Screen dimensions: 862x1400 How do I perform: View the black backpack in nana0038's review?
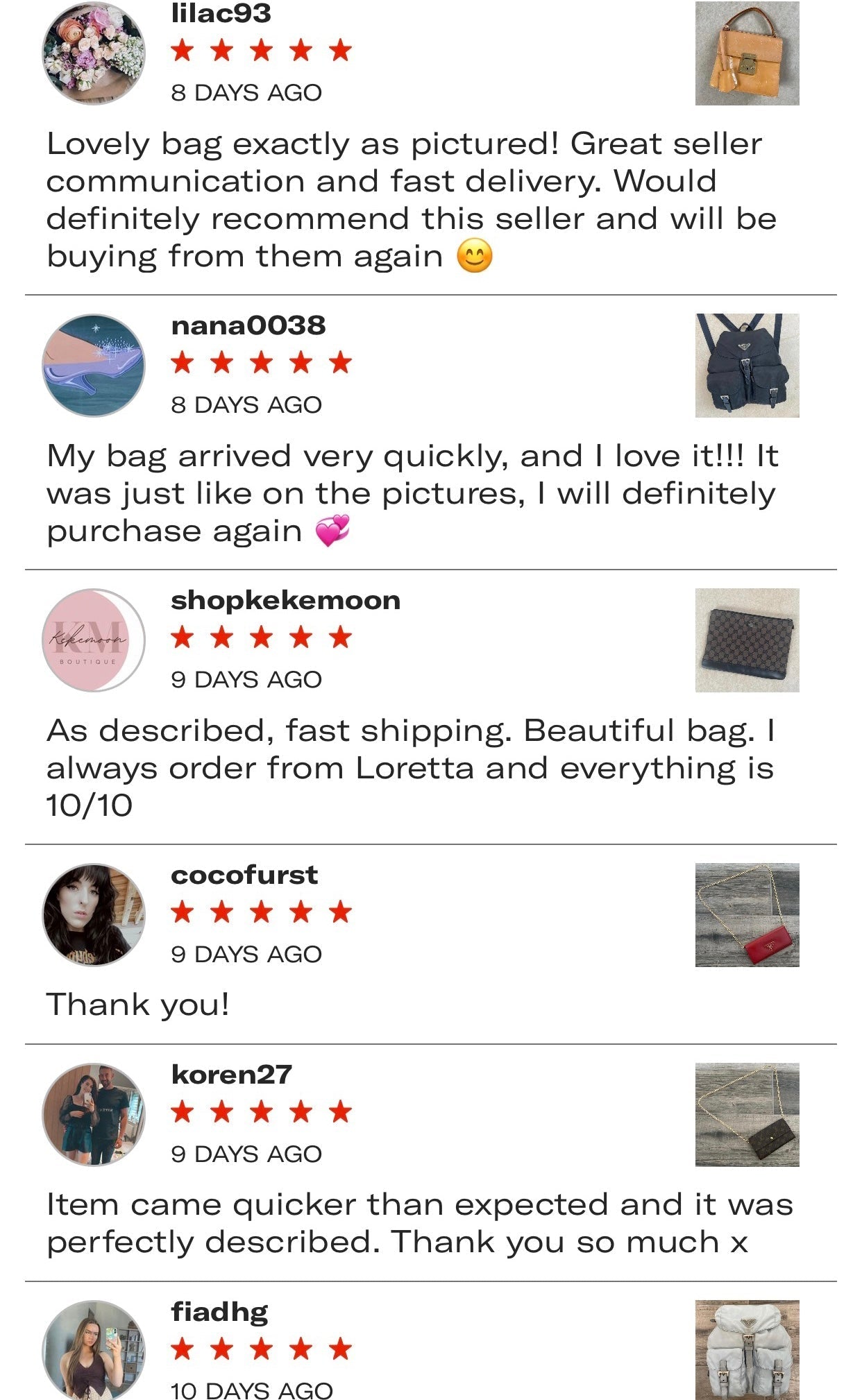point(747,366)
